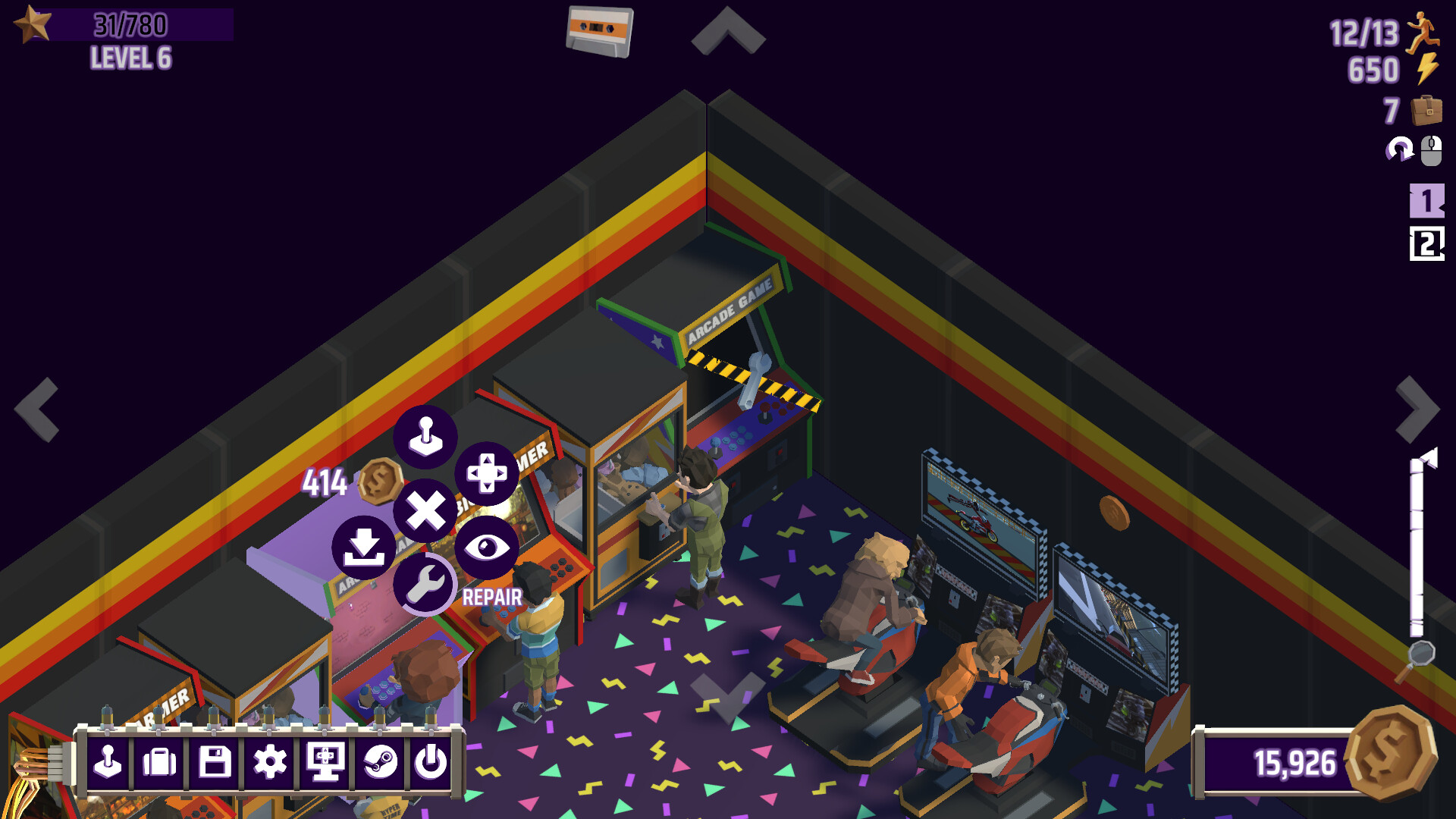Viewport: 1456px width, 819px height.
Task: Open the joystick menu in the bottom toolbar
Action: pos(108,761)
